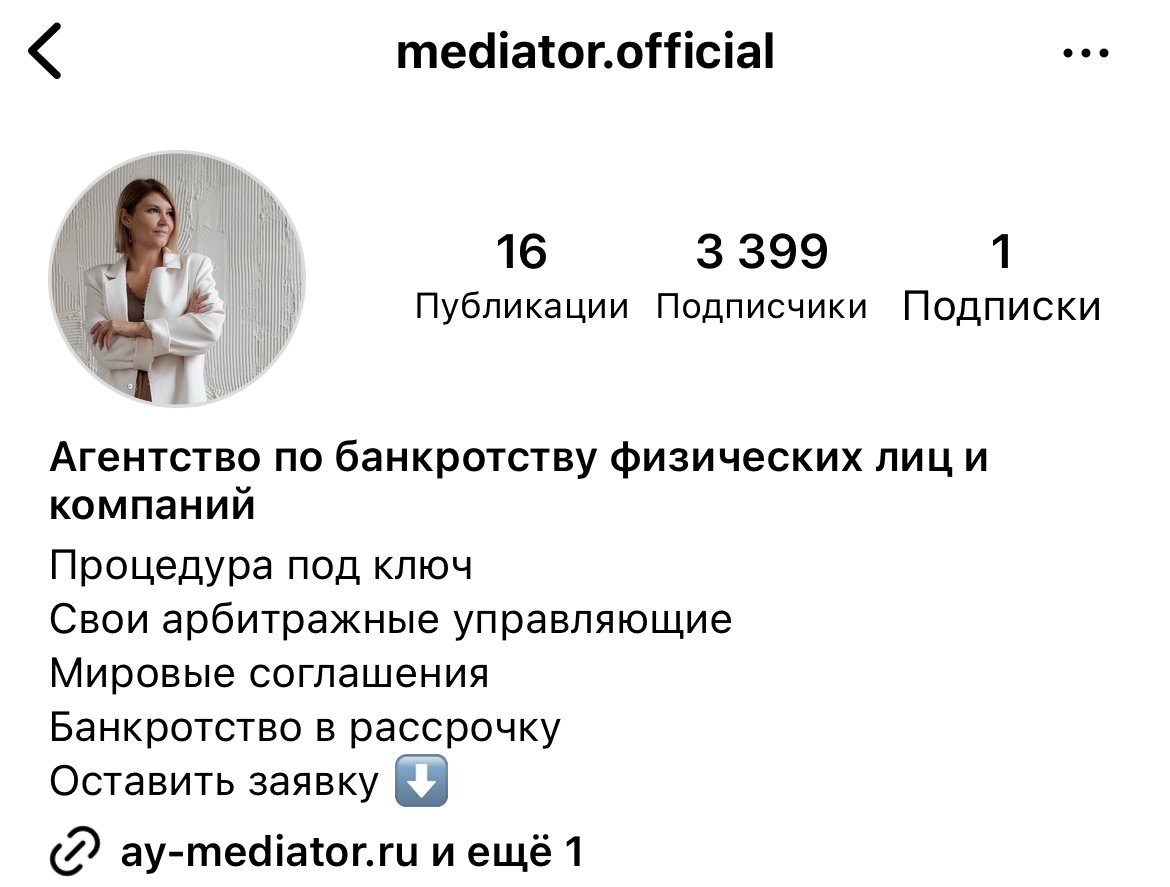Open the Подписки following list
Viewport: 1170px width, 887px height.
[x=1001, y=278]
